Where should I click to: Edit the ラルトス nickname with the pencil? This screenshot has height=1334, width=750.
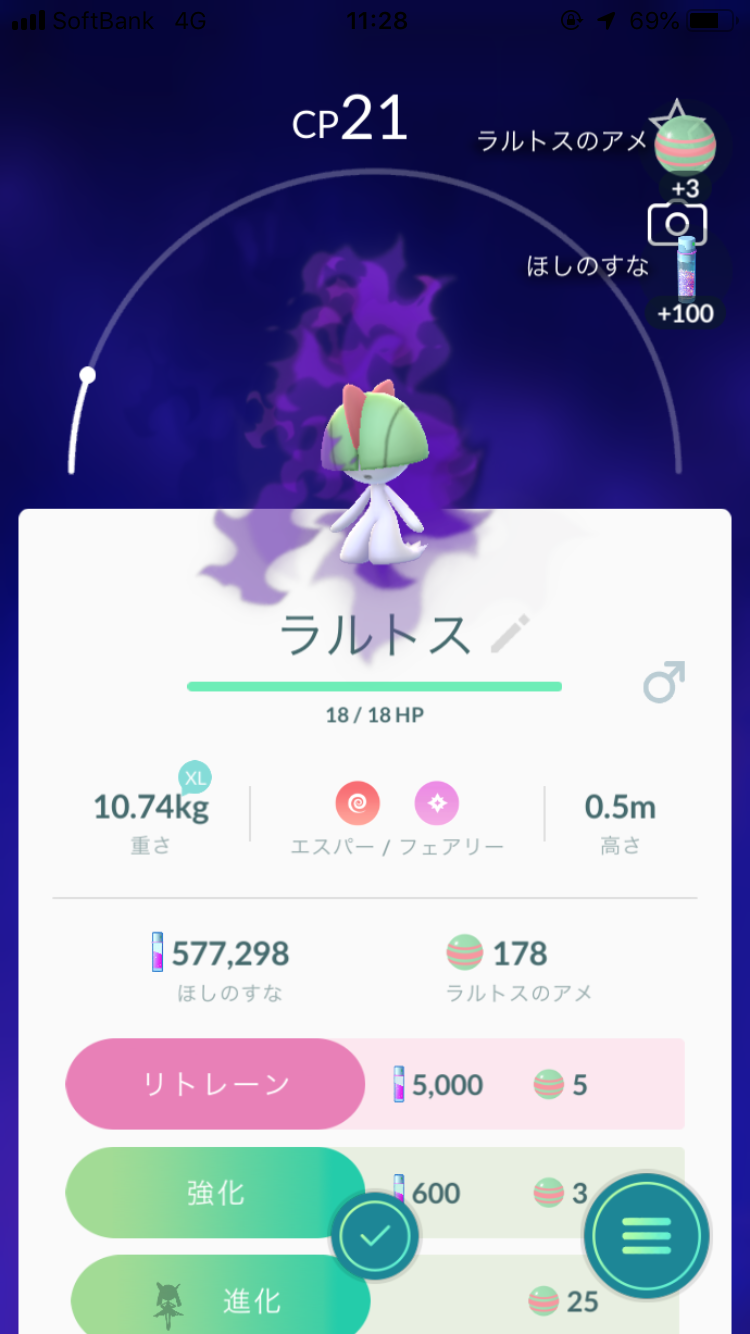tap(510, 634)
